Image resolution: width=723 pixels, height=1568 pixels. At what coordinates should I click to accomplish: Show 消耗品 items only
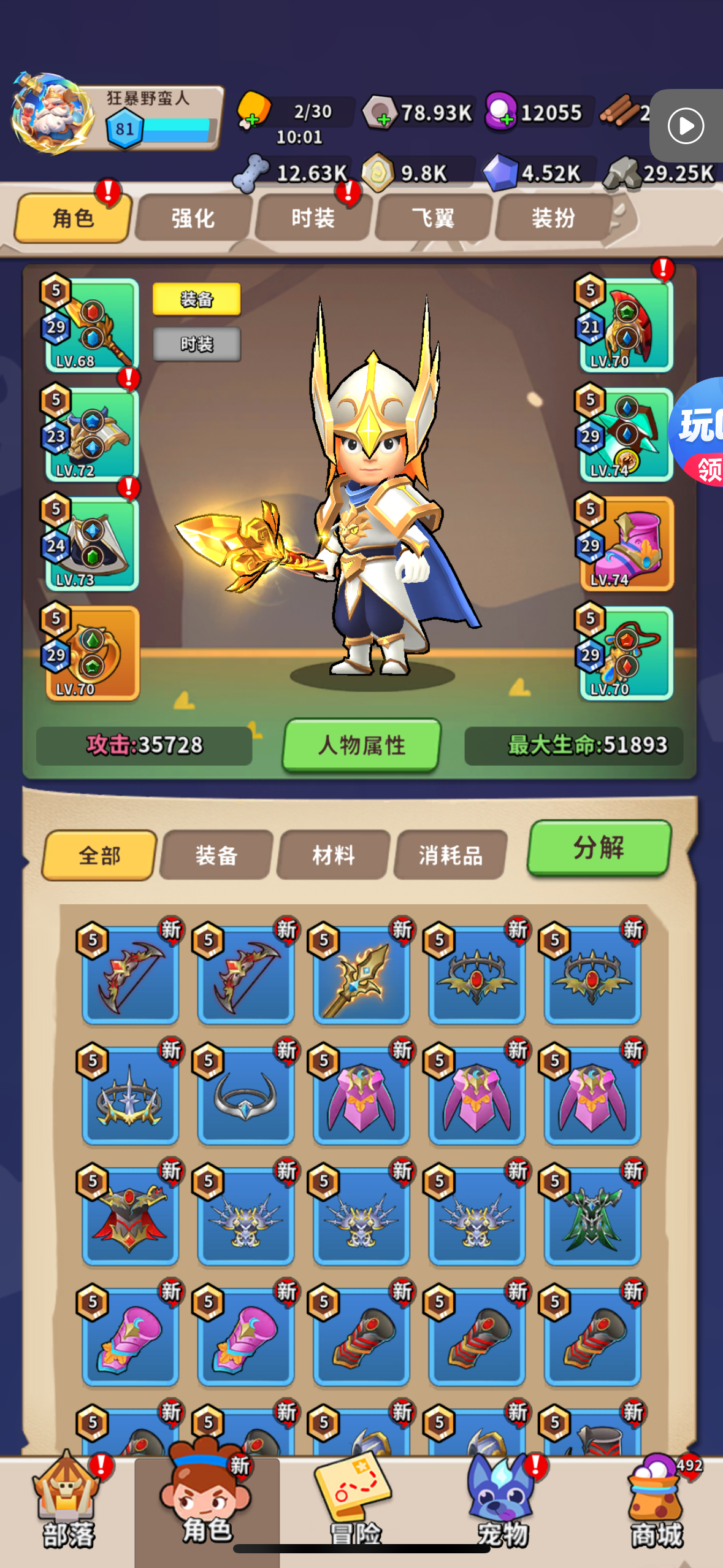click(x=451, y=855)
